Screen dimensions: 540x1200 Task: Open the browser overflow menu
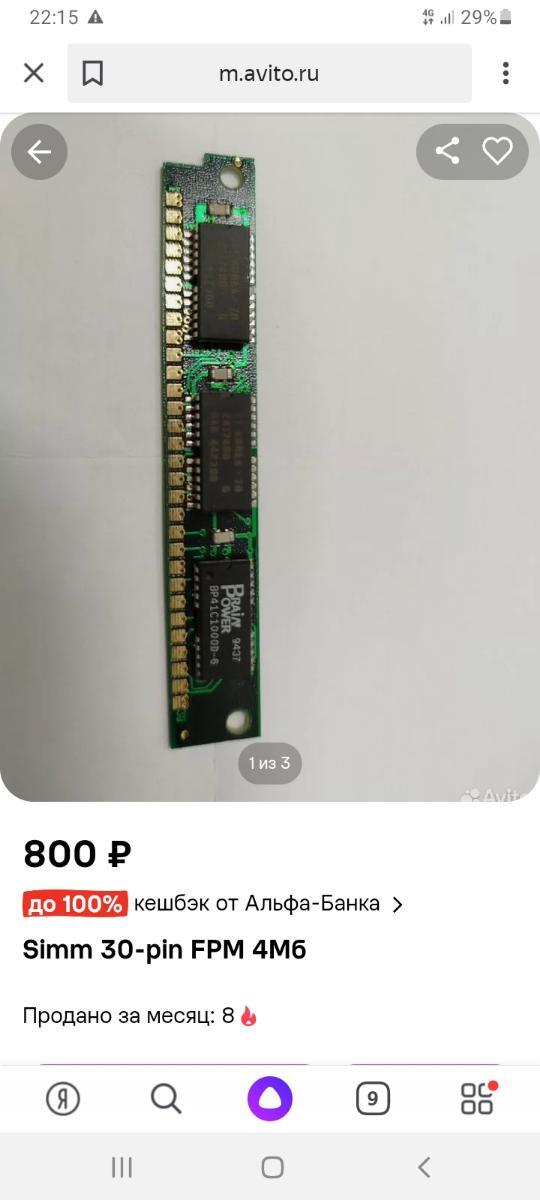tap(506, 73)
